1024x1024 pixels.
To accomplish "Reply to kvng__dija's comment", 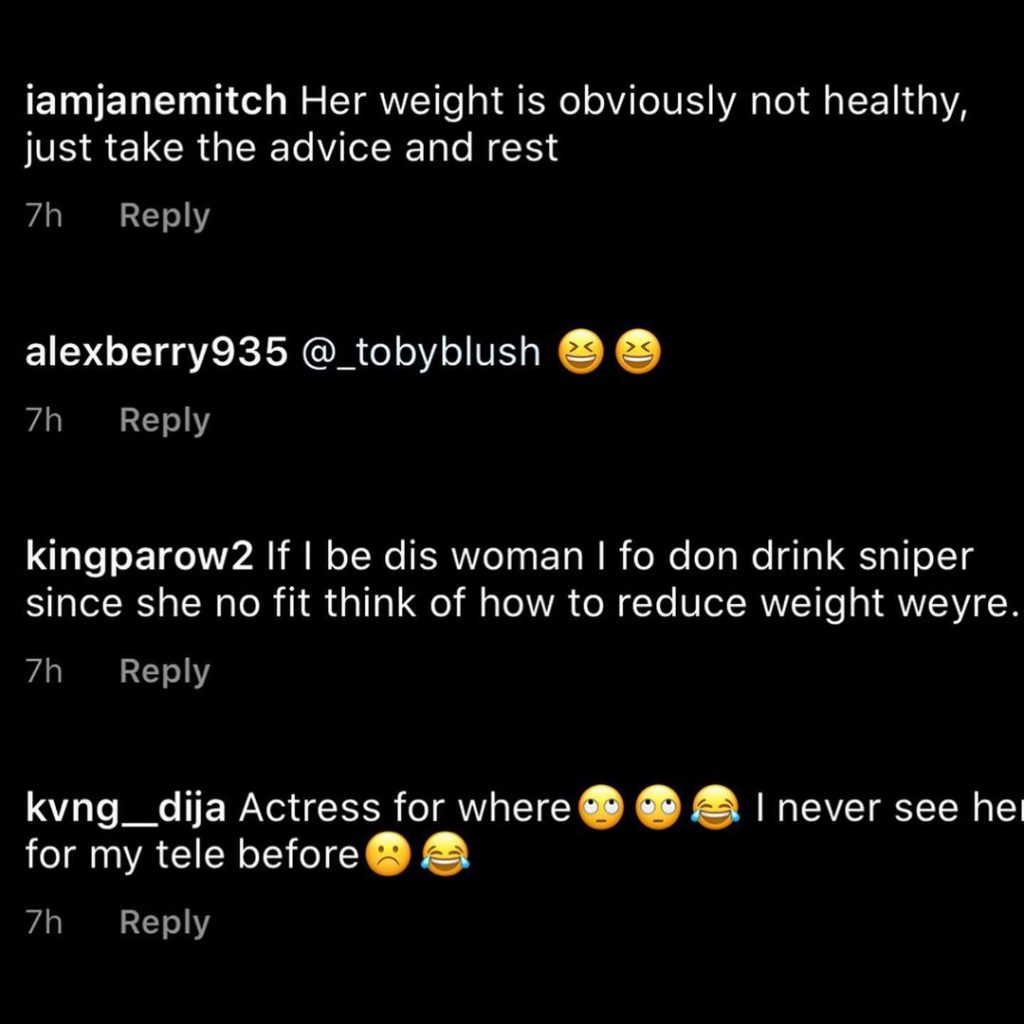I will (x=164, y=923).
